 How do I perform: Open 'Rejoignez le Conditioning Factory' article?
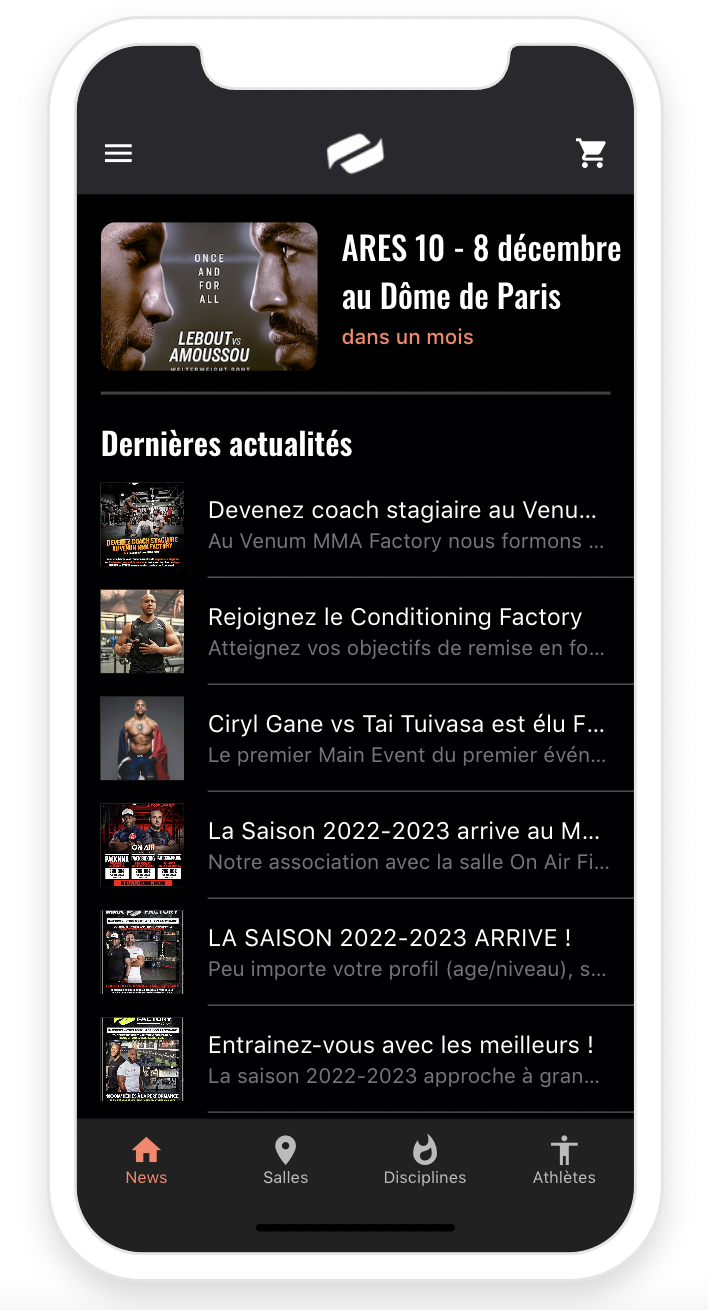click(355, 632)
